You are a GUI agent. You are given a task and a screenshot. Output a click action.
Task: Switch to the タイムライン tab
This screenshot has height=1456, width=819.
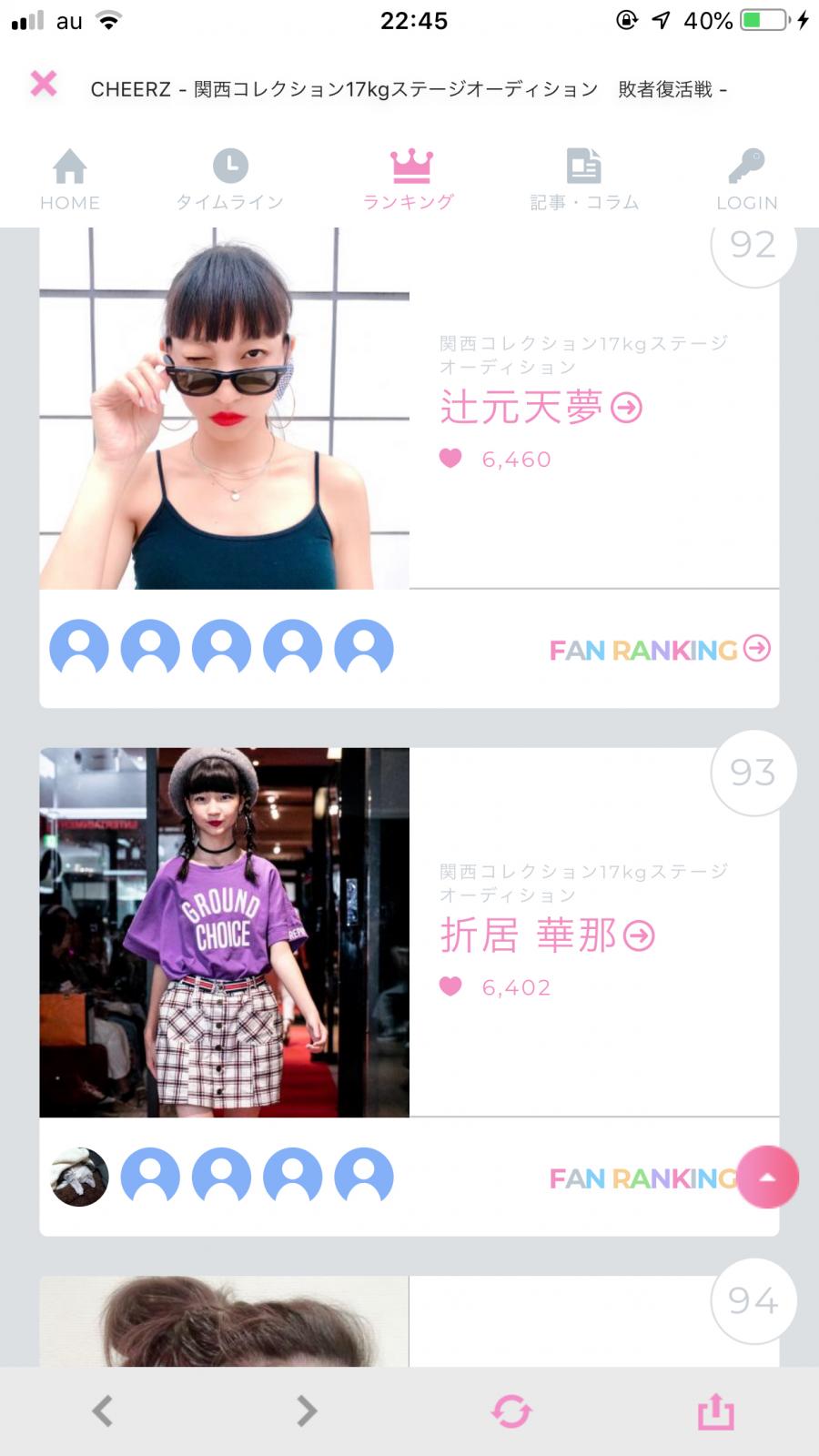pos(230,179)
